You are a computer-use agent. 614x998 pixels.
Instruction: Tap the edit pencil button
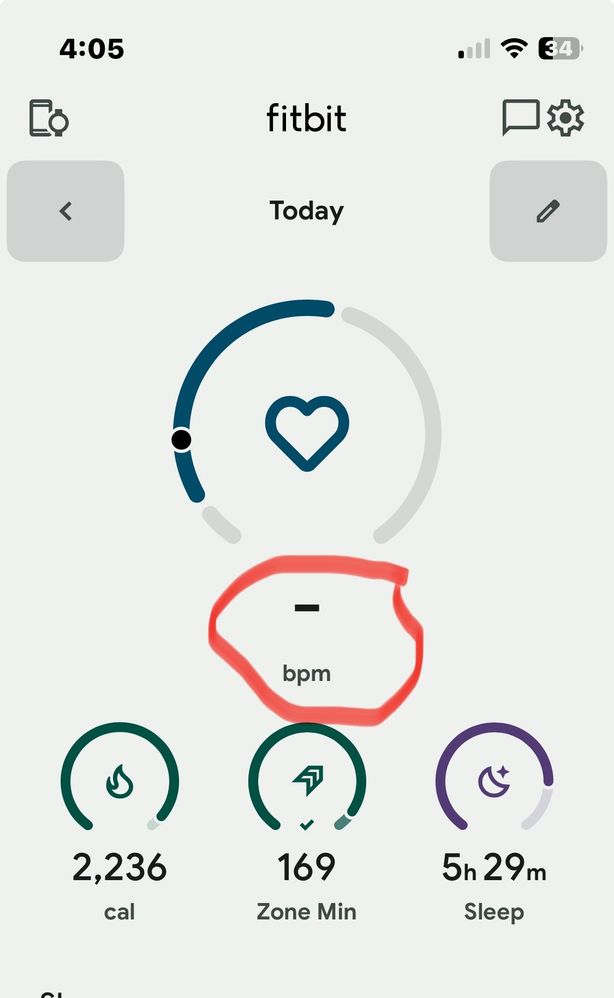point(548,211)
